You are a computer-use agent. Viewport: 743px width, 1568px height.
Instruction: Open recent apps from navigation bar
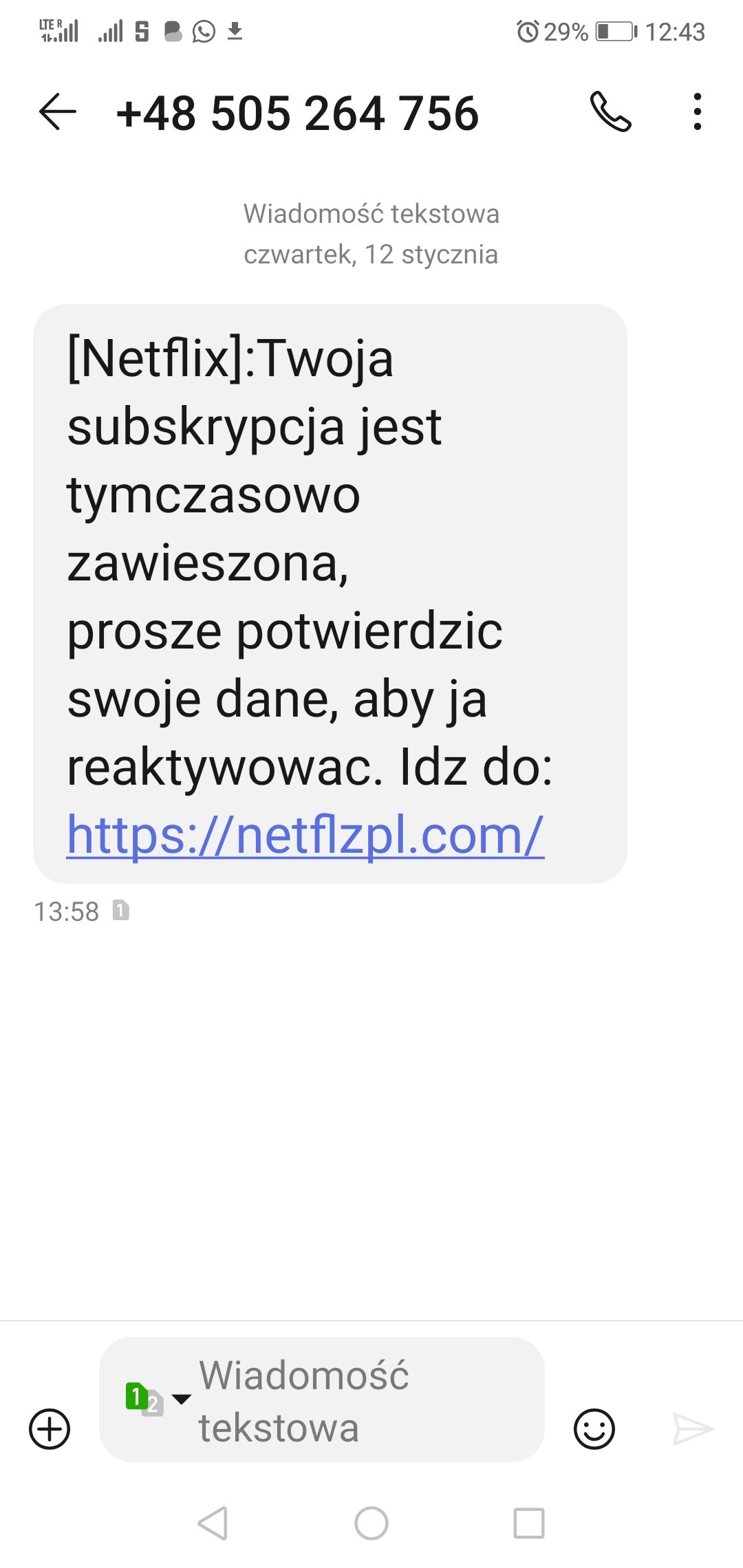coord(529,1523)
